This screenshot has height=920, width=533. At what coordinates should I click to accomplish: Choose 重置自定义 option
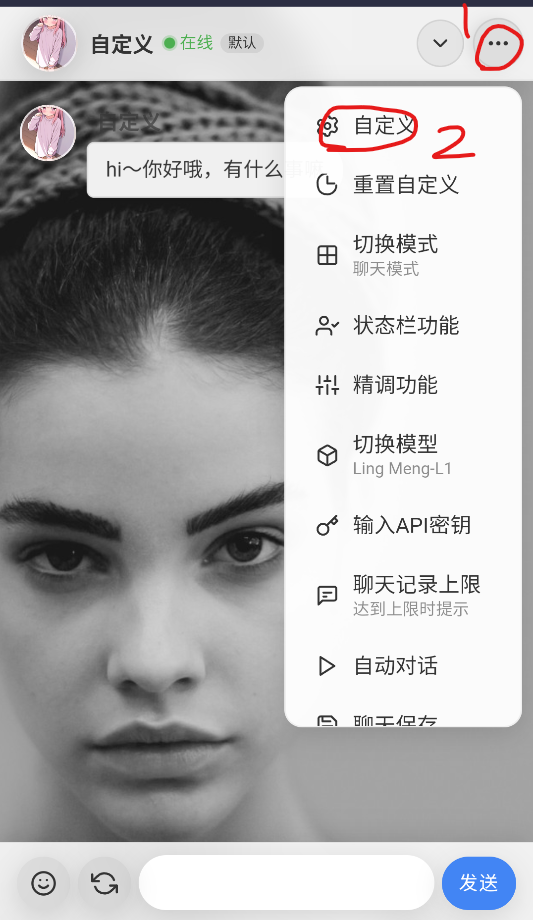tap(403, 185)
